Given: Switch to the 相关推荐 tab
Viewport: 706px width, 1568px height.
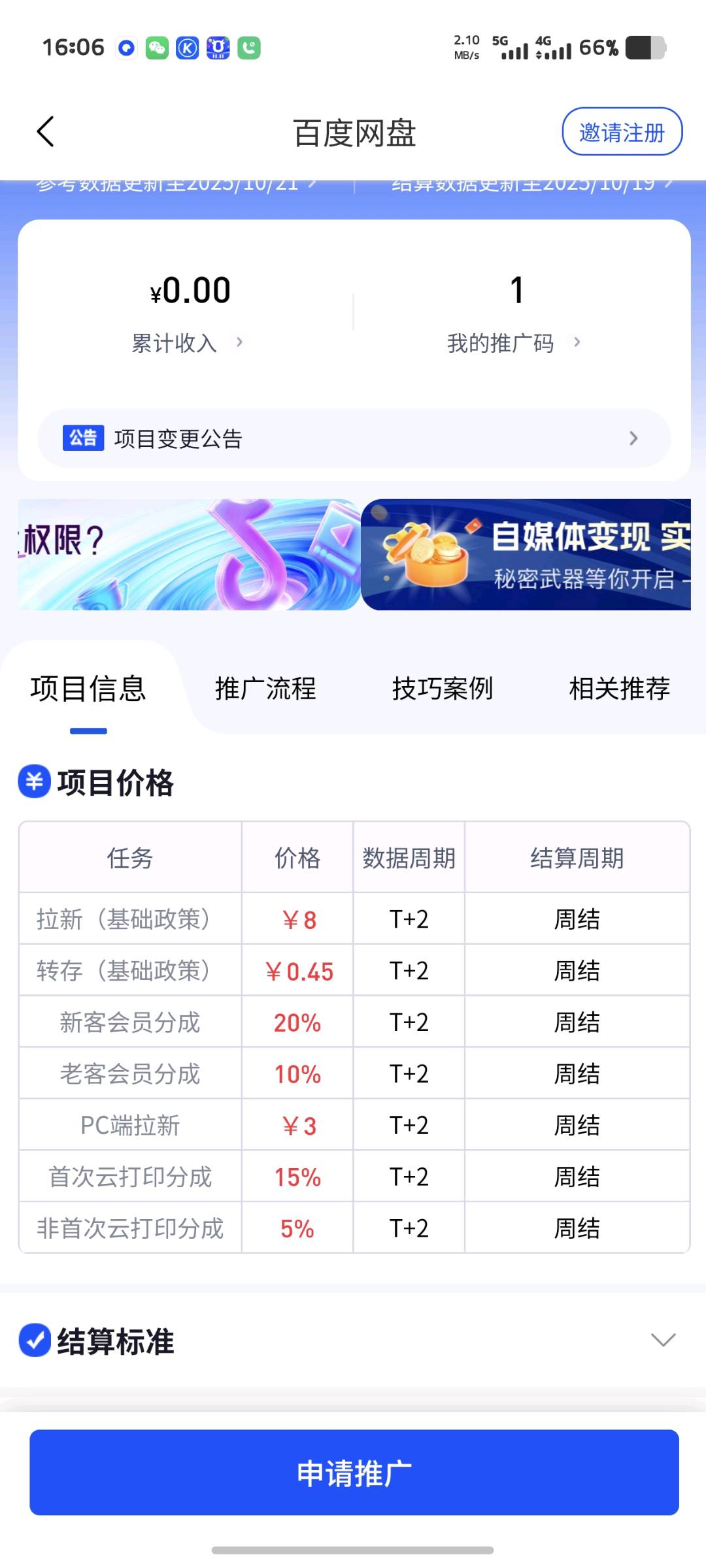Looking at the screenshot, I should (x=619, y=689).
